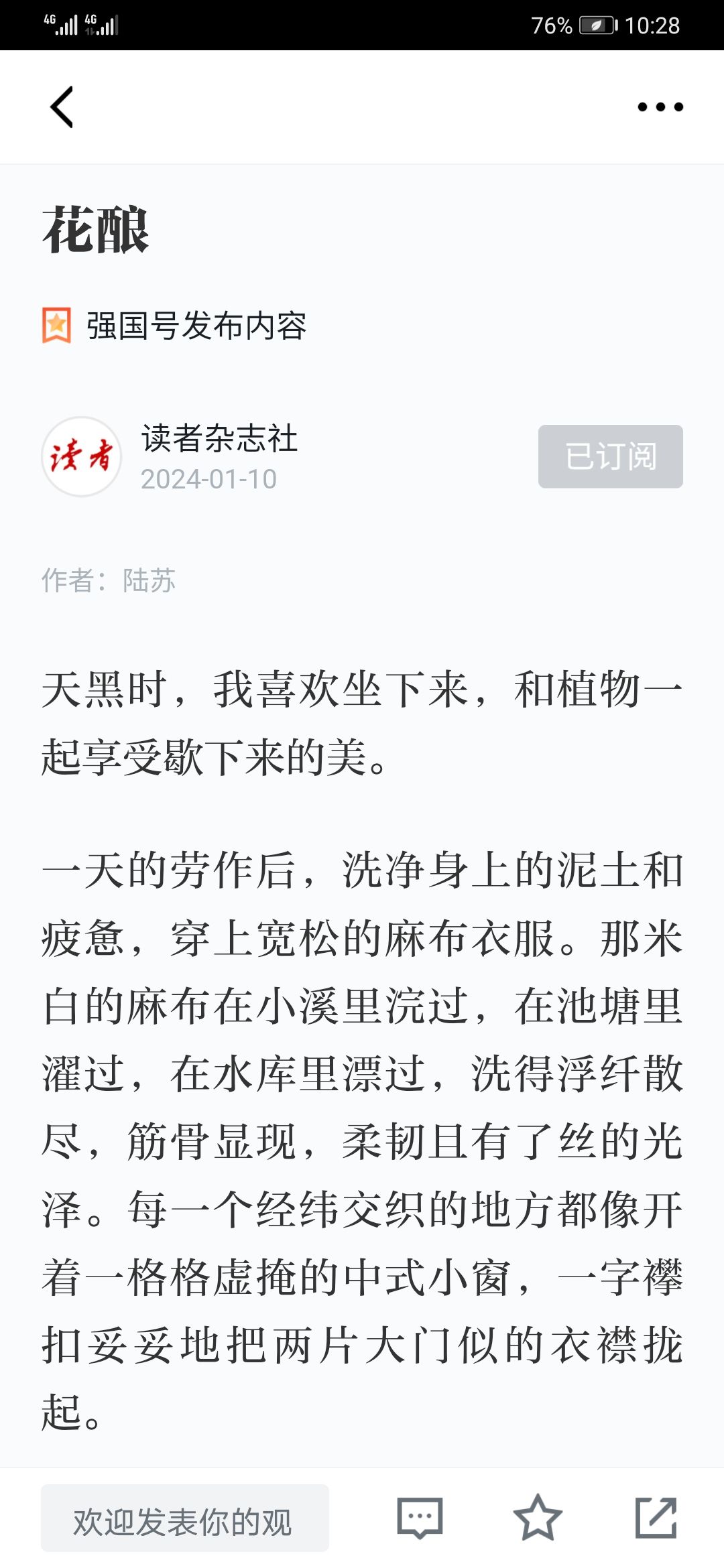This screenshot has width=724, height=1568.
Task: Share the article 花酿
Action: (x=656, y=1518)
